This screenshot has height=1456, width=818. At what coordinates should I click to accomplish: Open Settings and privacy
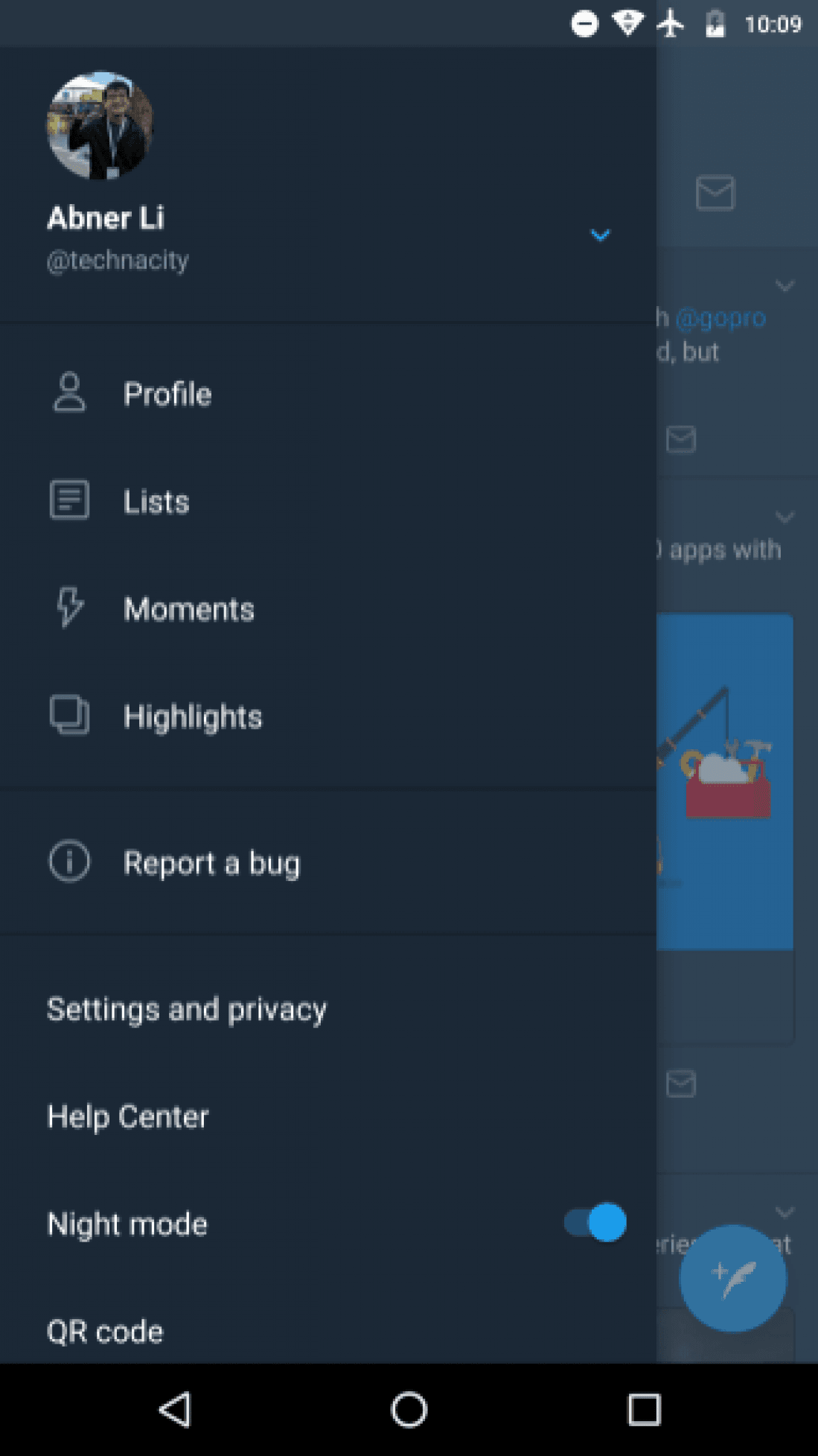[187, 1009]
